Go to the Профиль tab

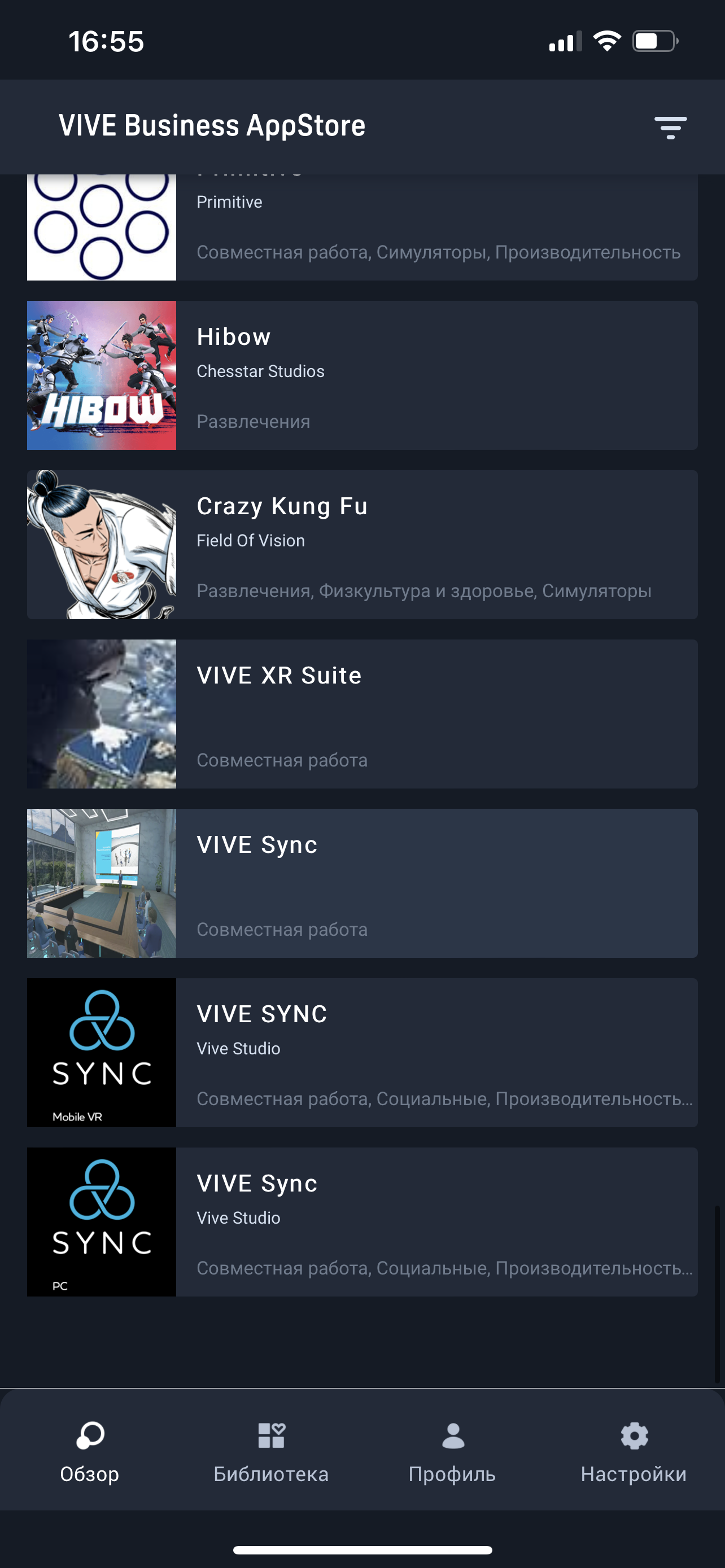452,1452
